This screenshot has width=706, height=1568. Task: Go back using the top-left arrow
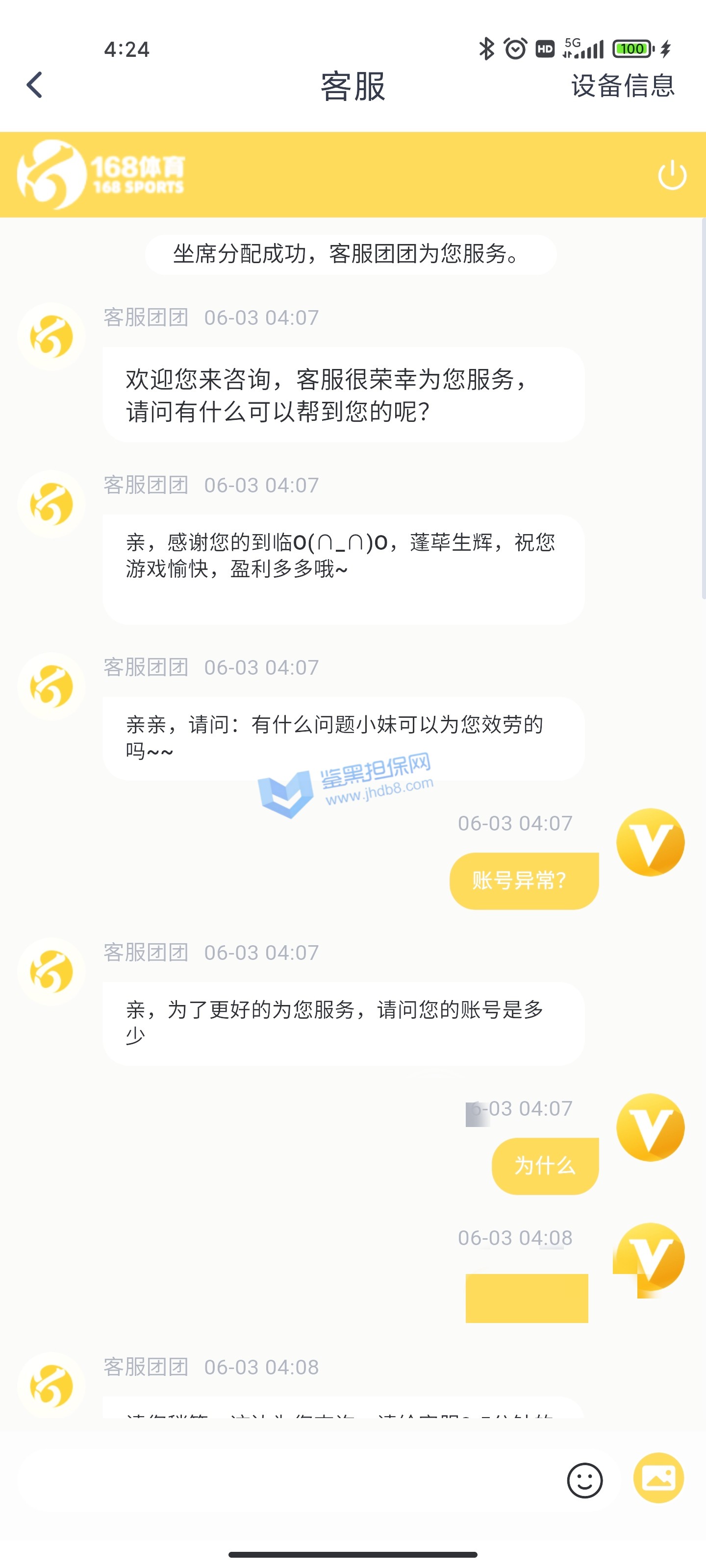pyautogui.click(x=35, y=85)
